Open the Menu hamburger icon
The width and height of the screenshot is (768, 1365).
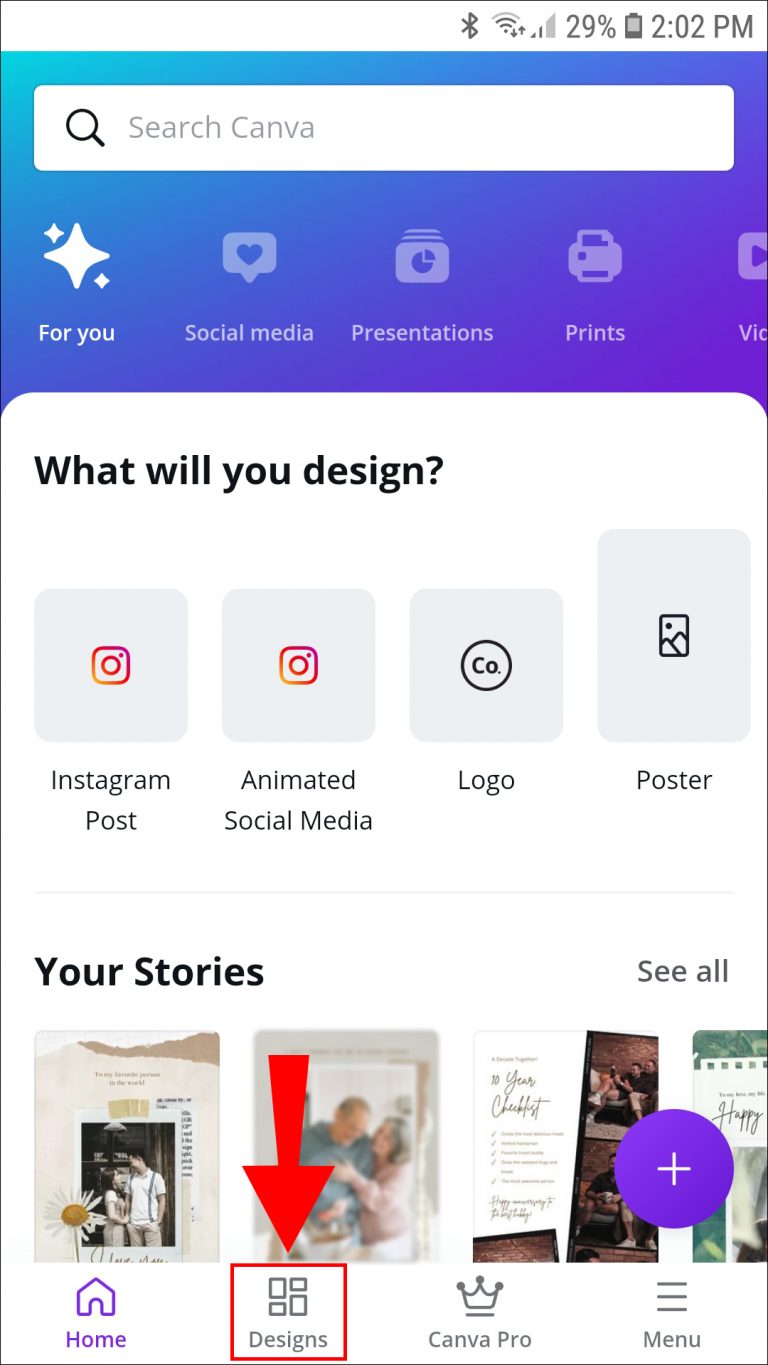[x=671, y=1295]
